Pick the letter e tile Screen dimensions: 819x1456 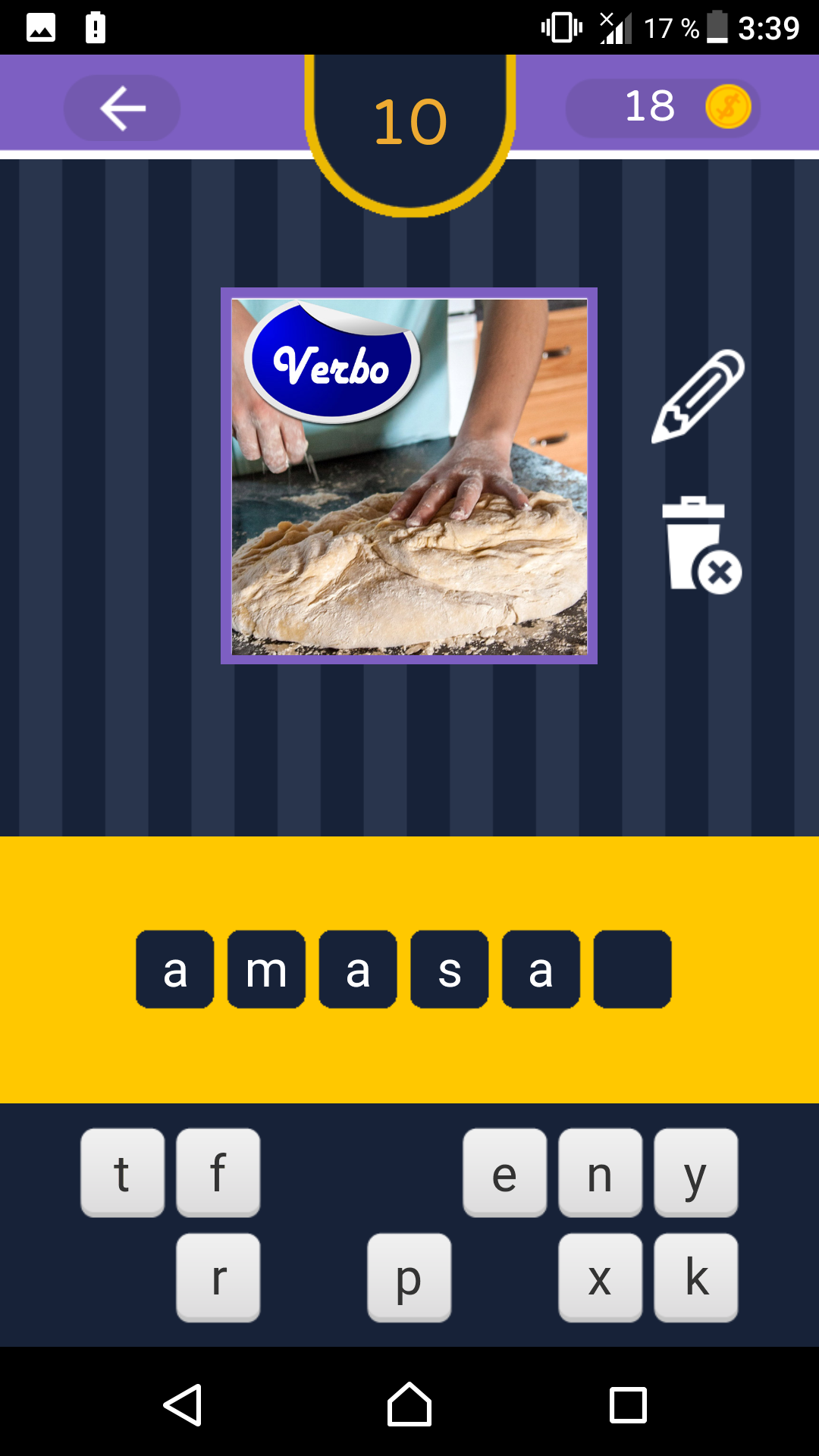coord(505,1172)
